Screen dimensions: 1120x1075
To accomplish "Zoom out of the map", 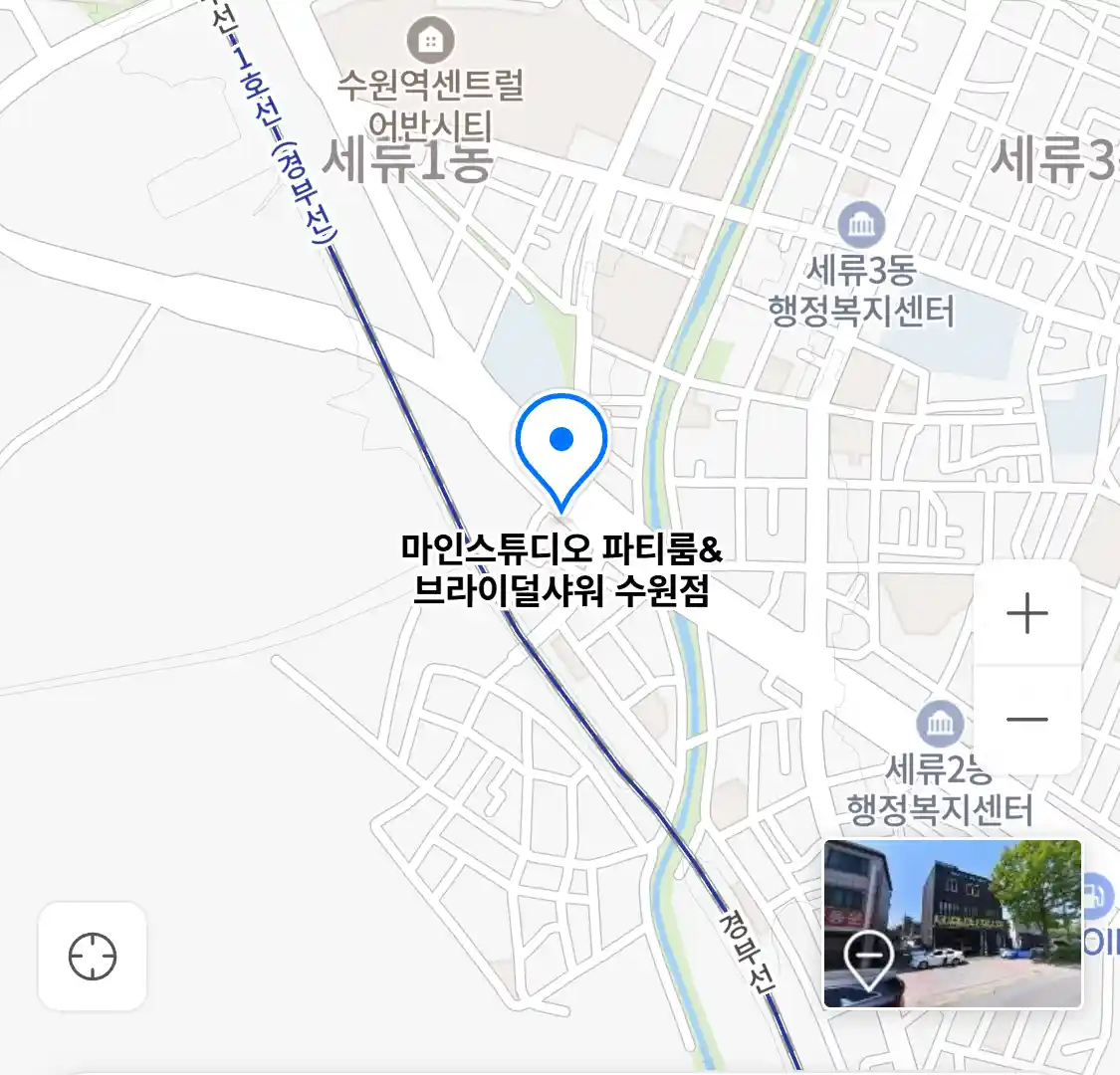I will click(x=1026, y=720).
